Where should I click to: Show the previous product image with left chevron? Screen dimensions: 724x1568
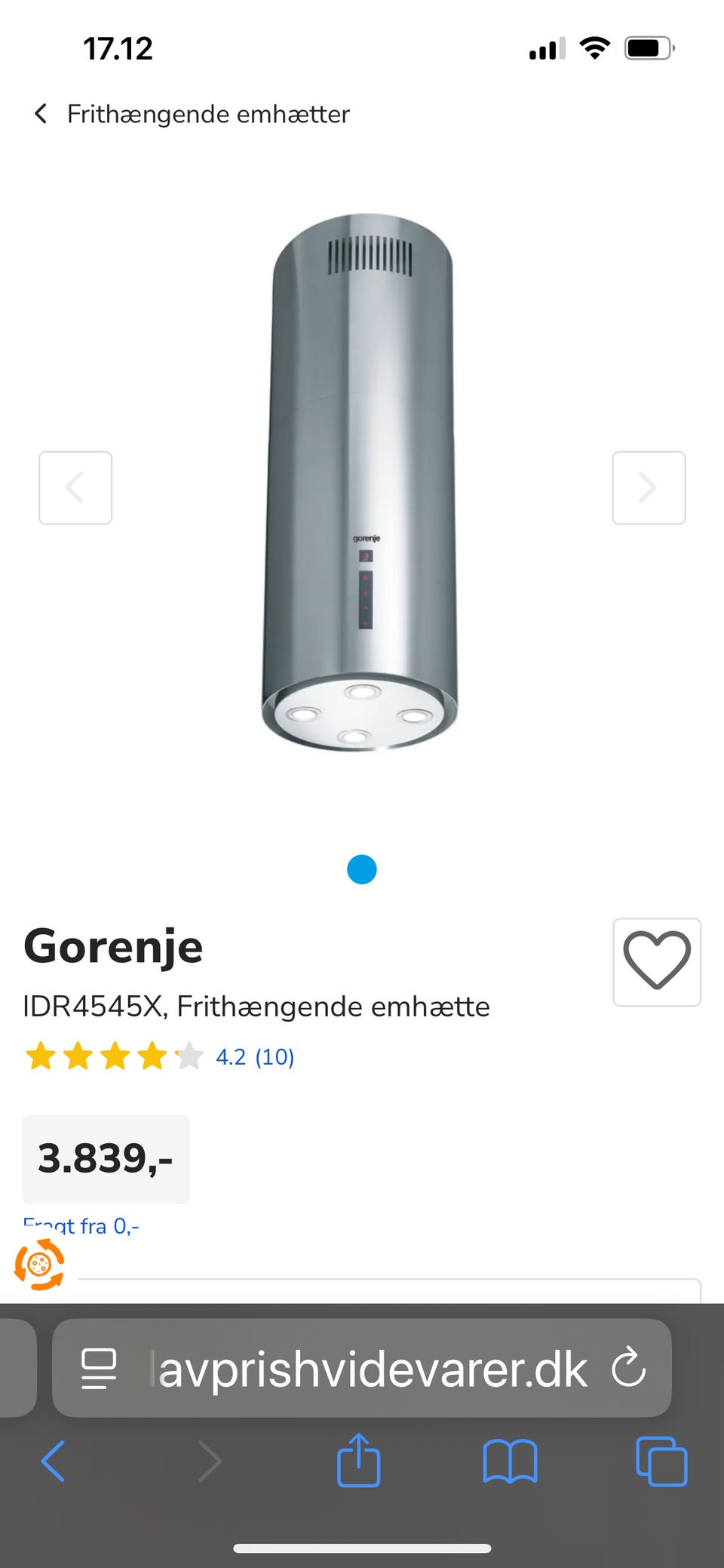click(75, 487)
